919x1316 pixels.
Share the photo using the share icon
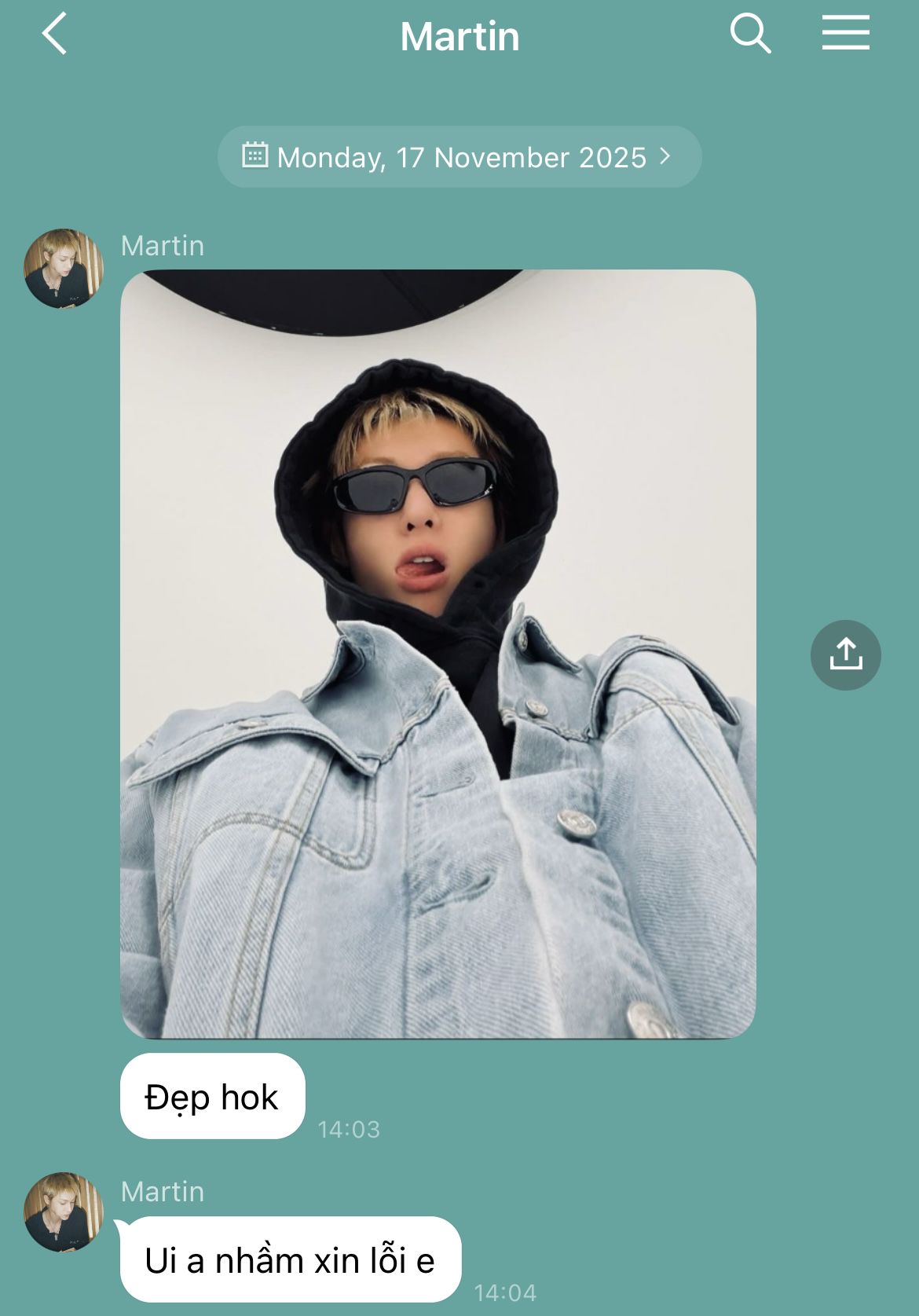coord(845,655)
